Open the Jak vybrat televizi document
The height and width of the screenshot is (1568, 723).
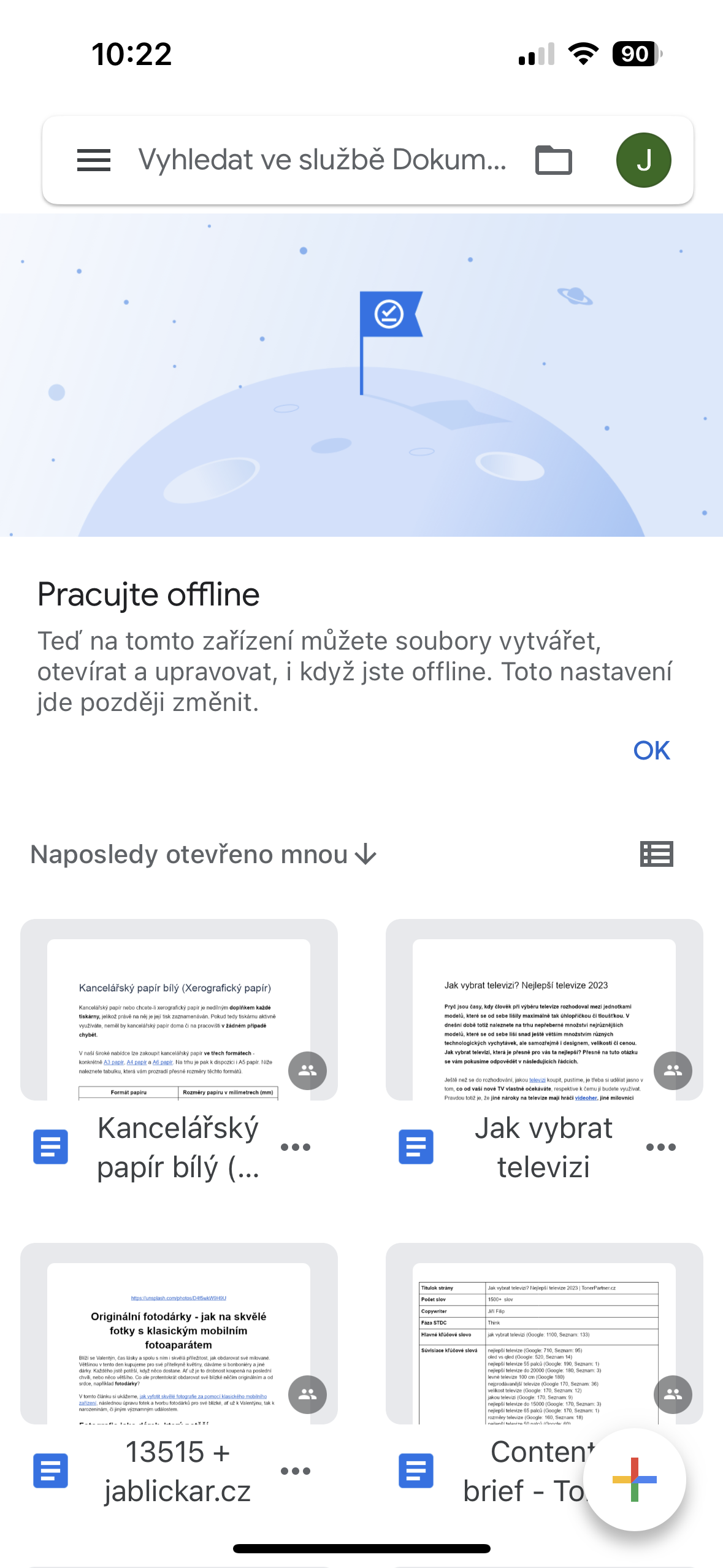click(543, 1012)
